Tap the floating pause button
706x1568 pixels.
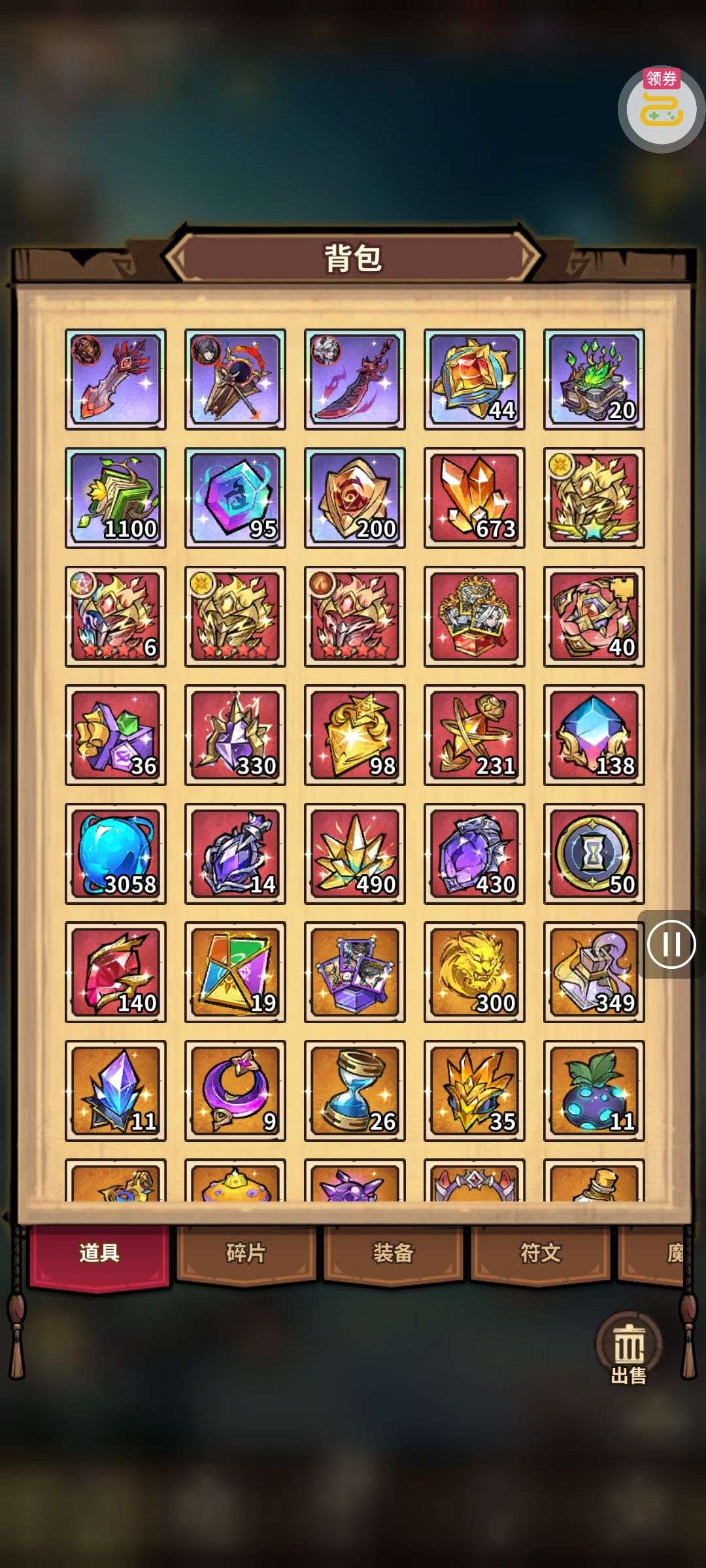coord(671,944)
